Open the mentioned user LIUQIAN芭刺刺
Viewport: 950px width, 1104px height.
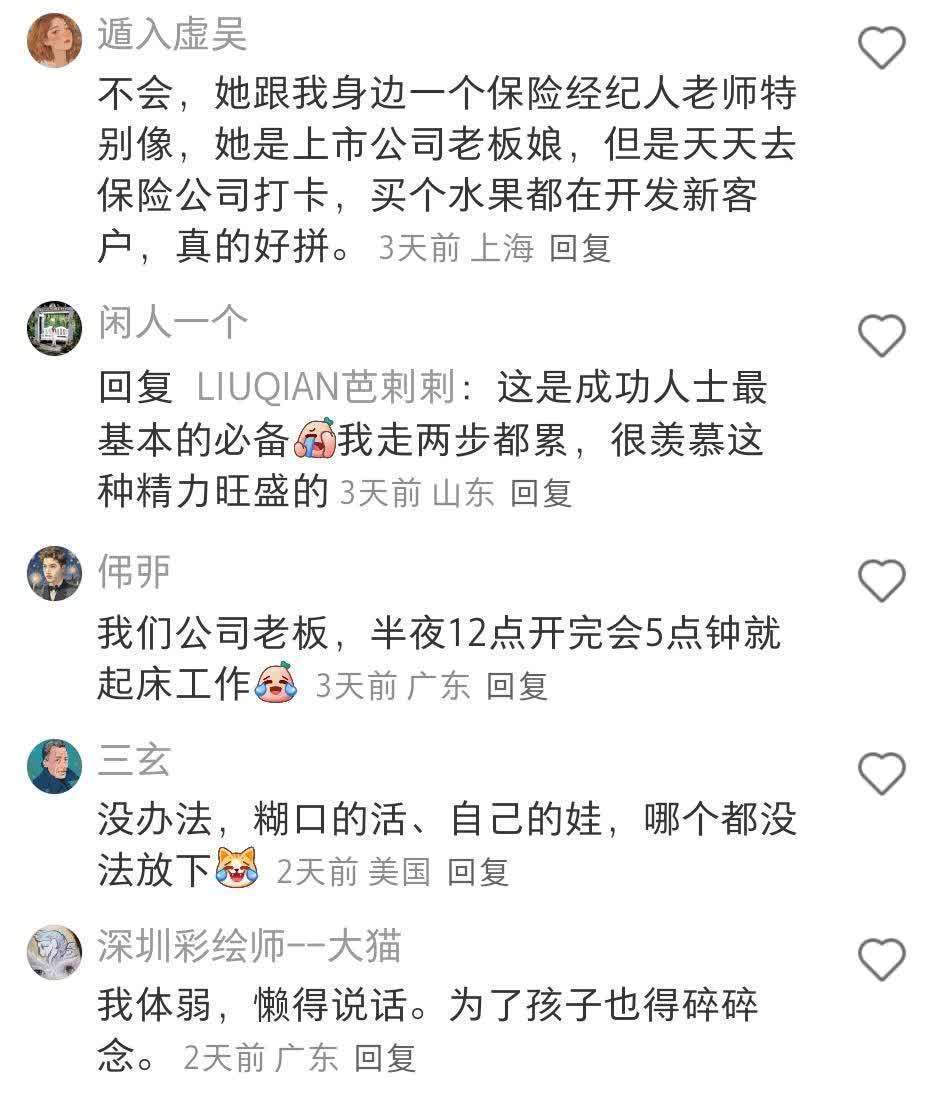(319, 388)
